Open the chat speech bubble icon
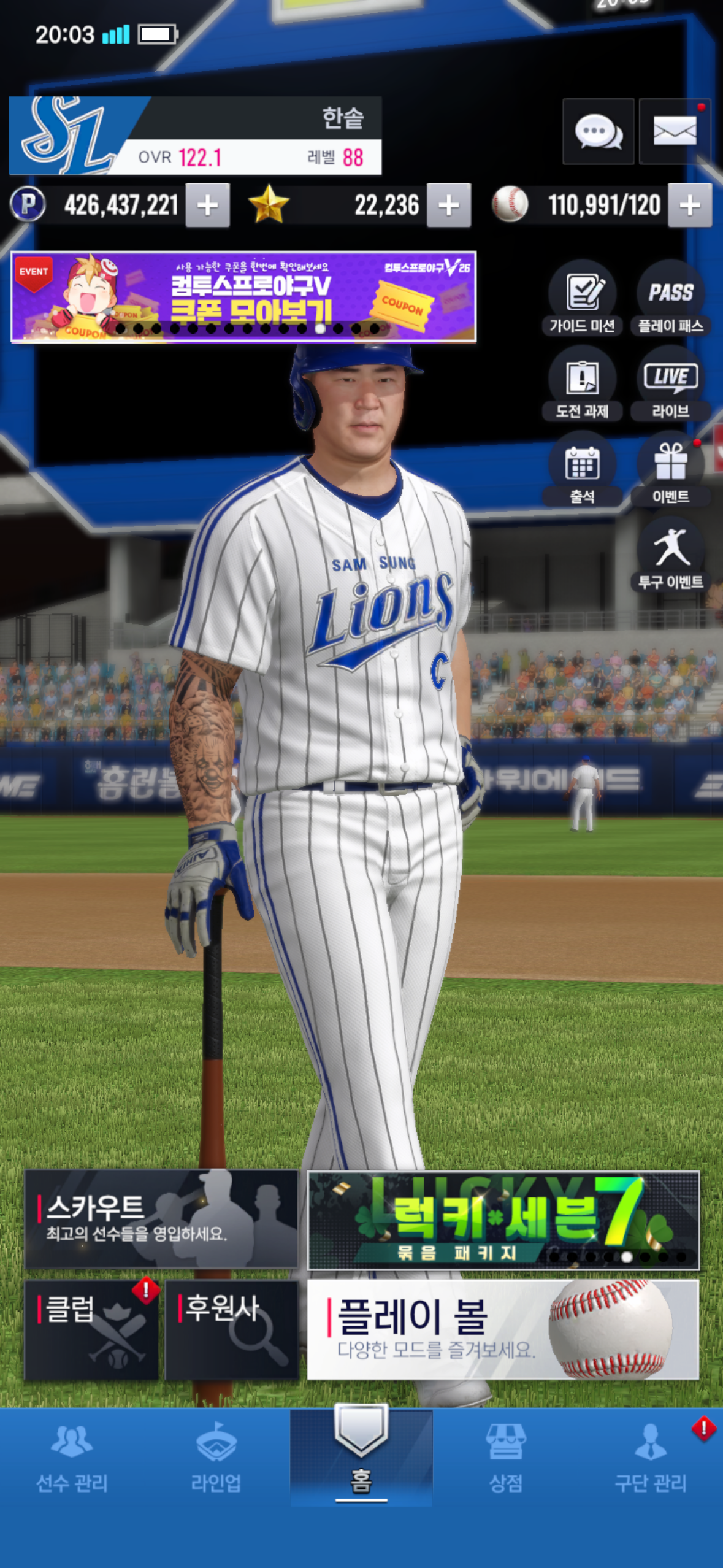723x1568 pixels. (598, 131)
